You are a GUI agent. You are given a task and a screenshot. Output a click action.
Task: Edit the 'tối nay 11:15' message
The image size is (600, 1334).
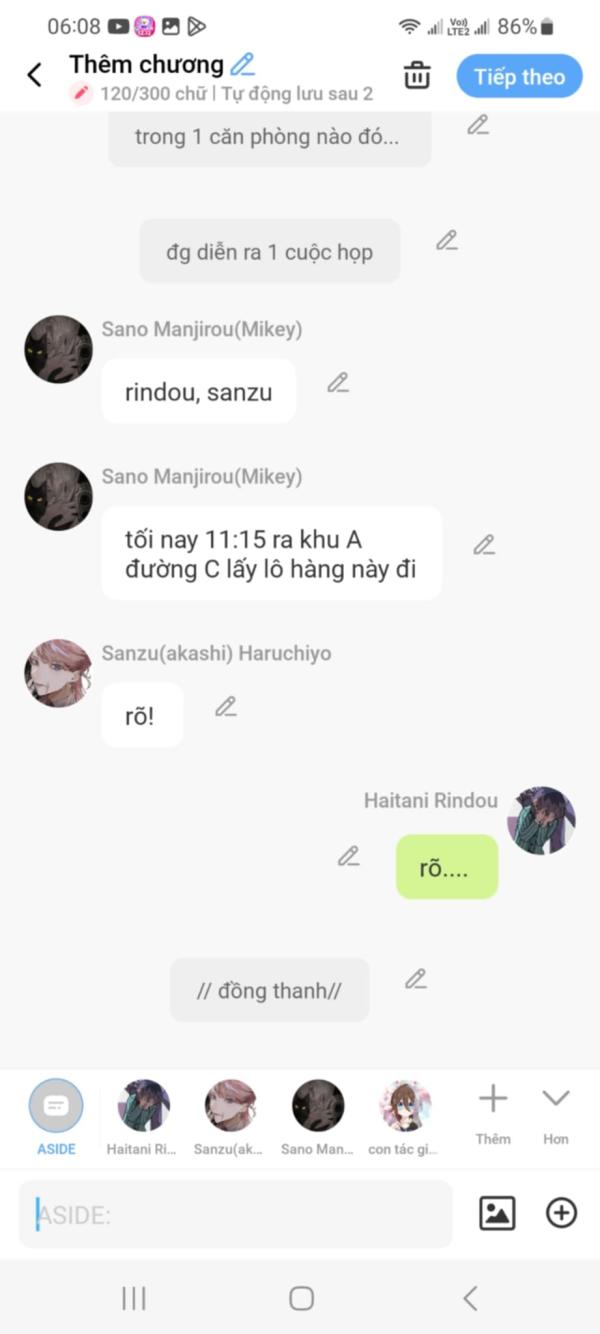tap(484, 545)
